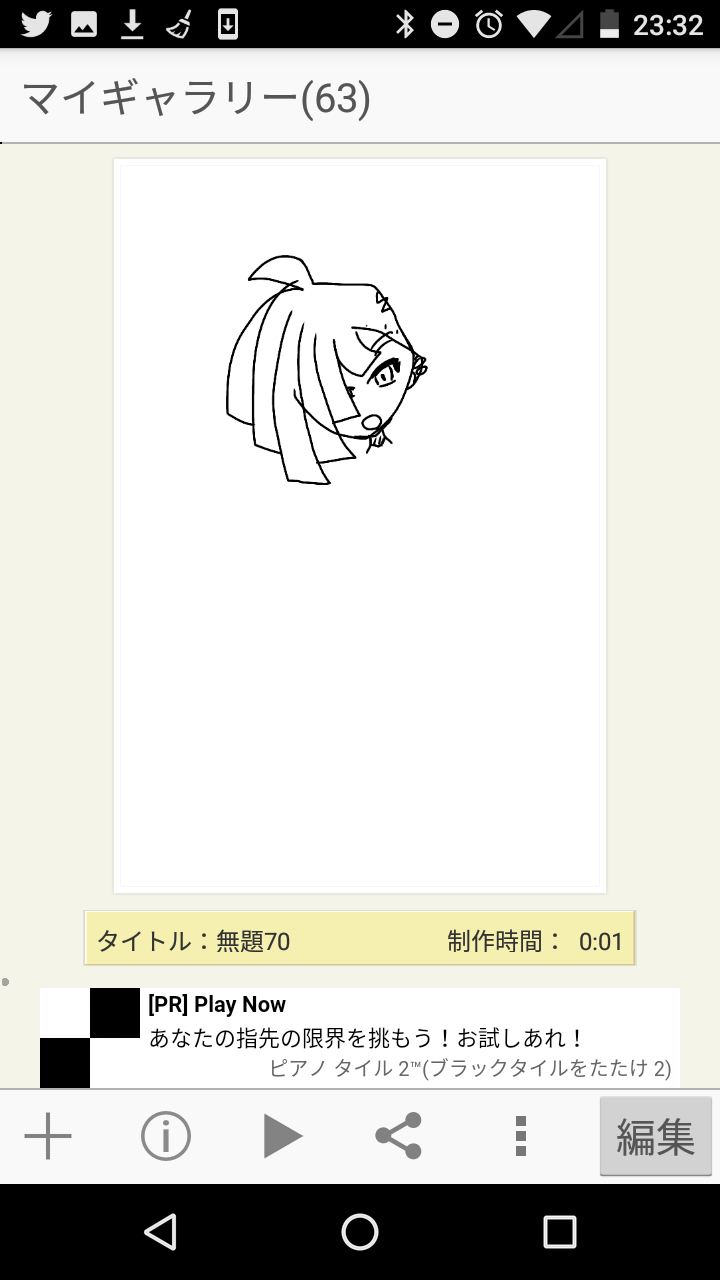Image resolution: width=720 pixels, height=1280 pixels.
Task: Return to the home screen
Action: click(x=360, y=1232)
